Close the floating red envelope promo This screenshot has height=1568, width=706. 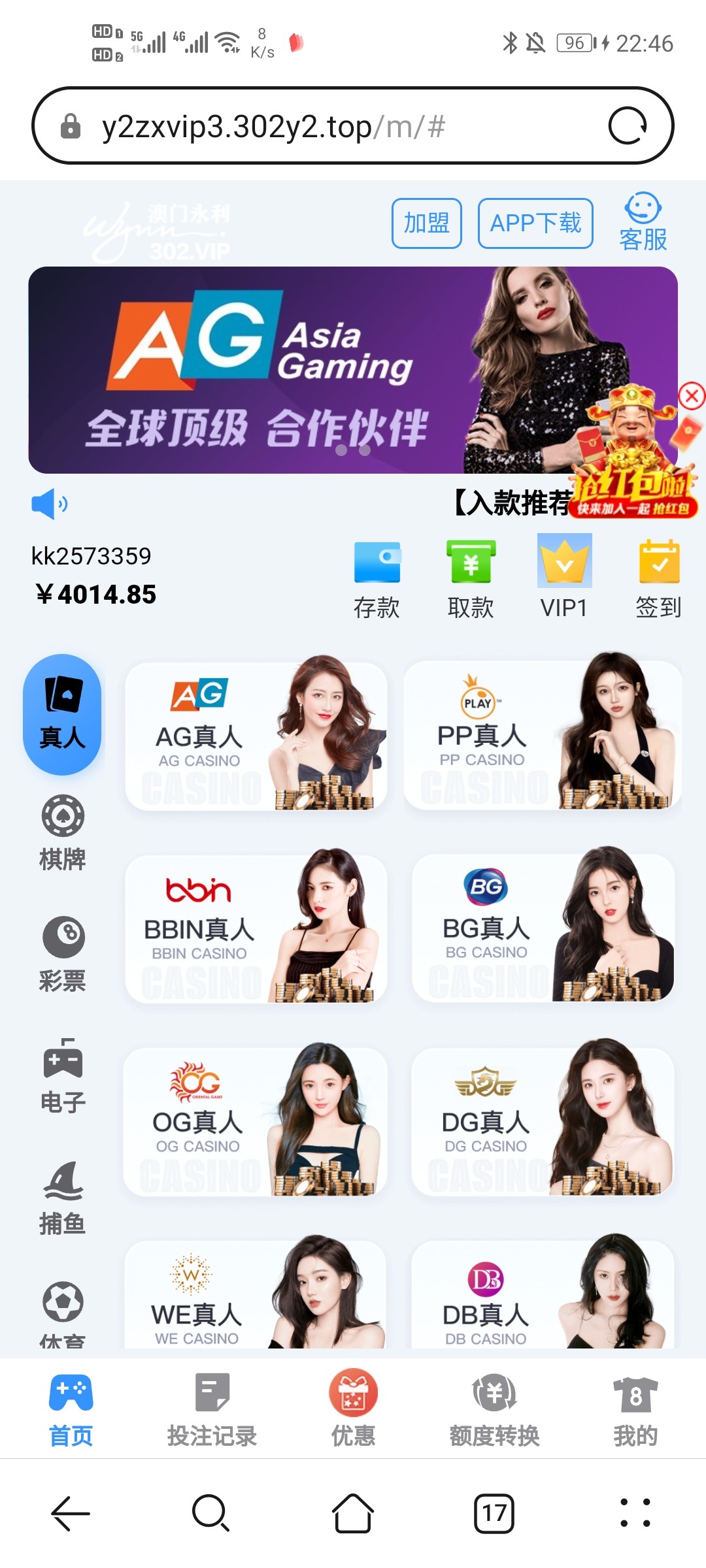(692, 396)
